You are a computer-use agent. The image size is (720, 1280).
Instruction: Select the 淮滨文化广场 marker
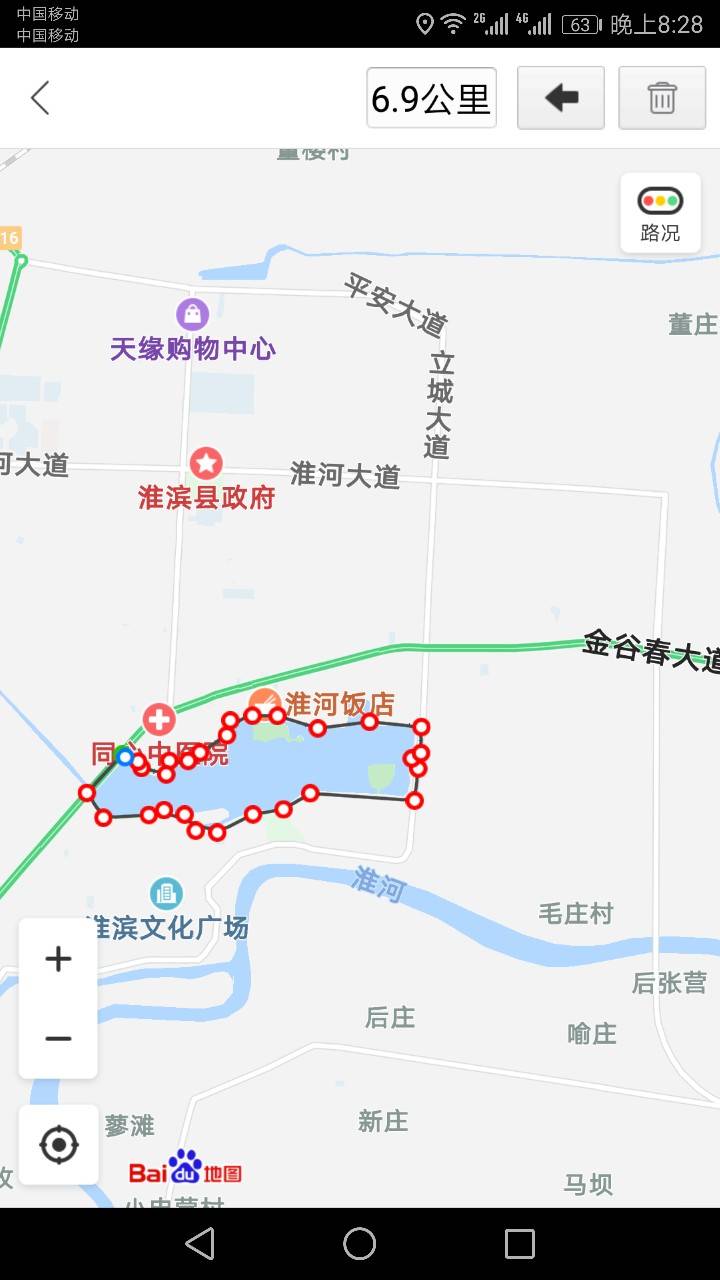[x=166, y=893]
